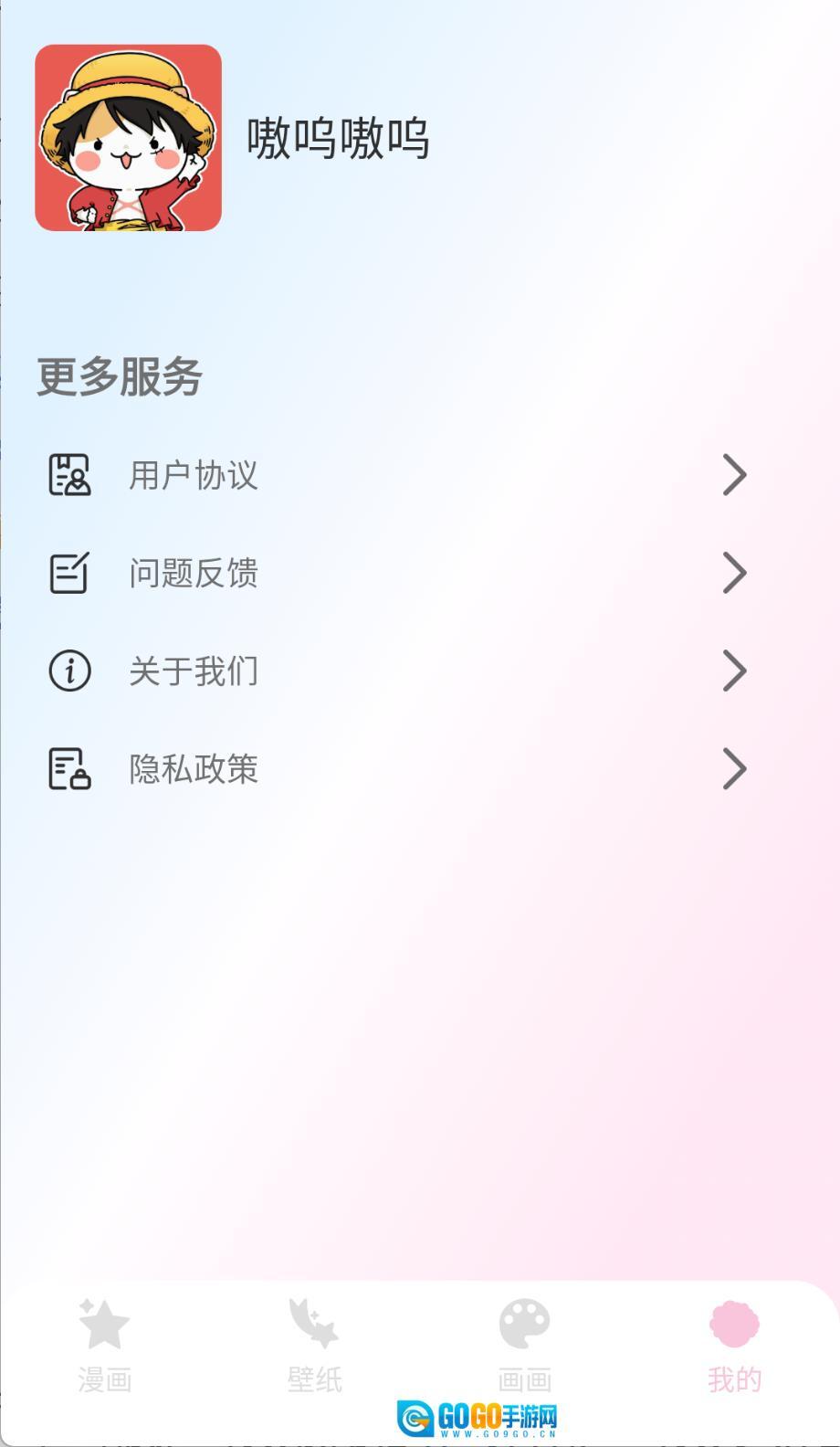This screenshot has height=1447, width=840.
Task: Open 问题反馈 to send feedback
Action: [397, 574]
